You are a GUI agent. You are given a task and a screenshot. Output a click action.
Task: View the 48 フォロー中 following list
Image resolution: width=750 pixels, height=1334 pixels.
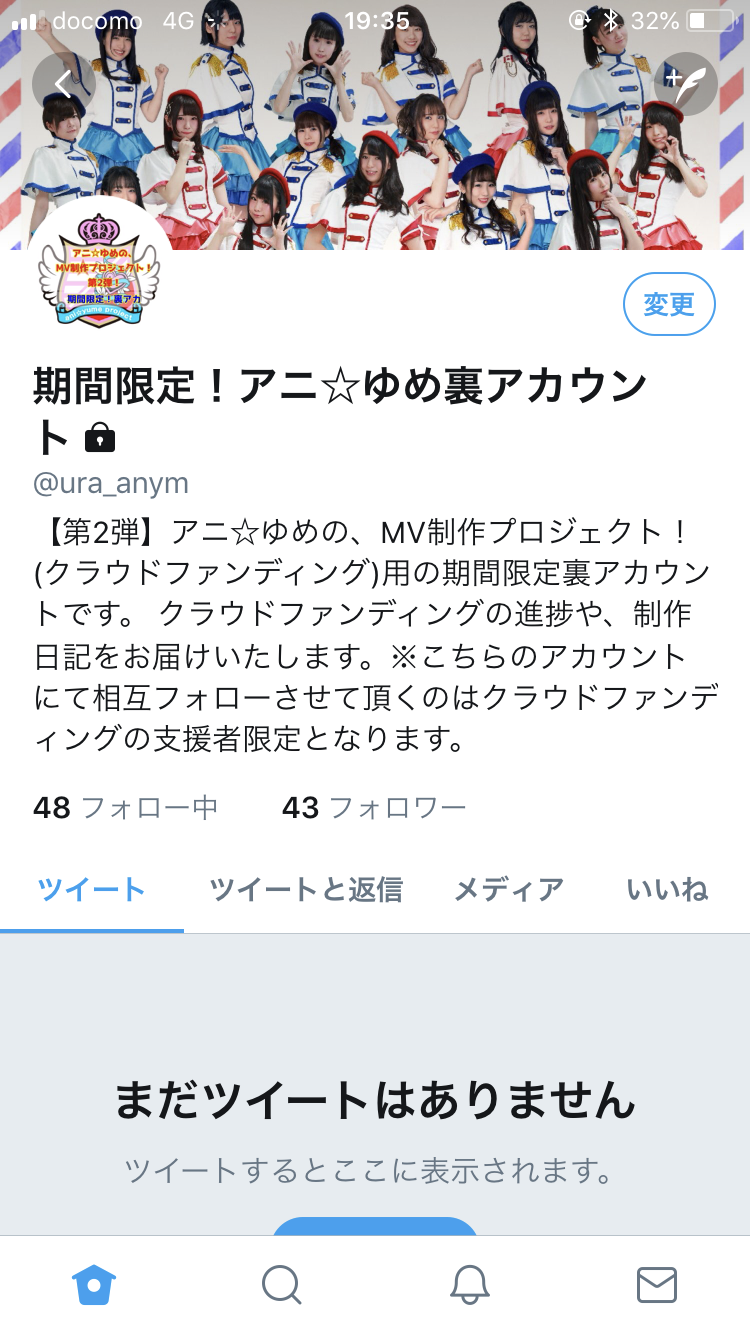coord(125,807)
